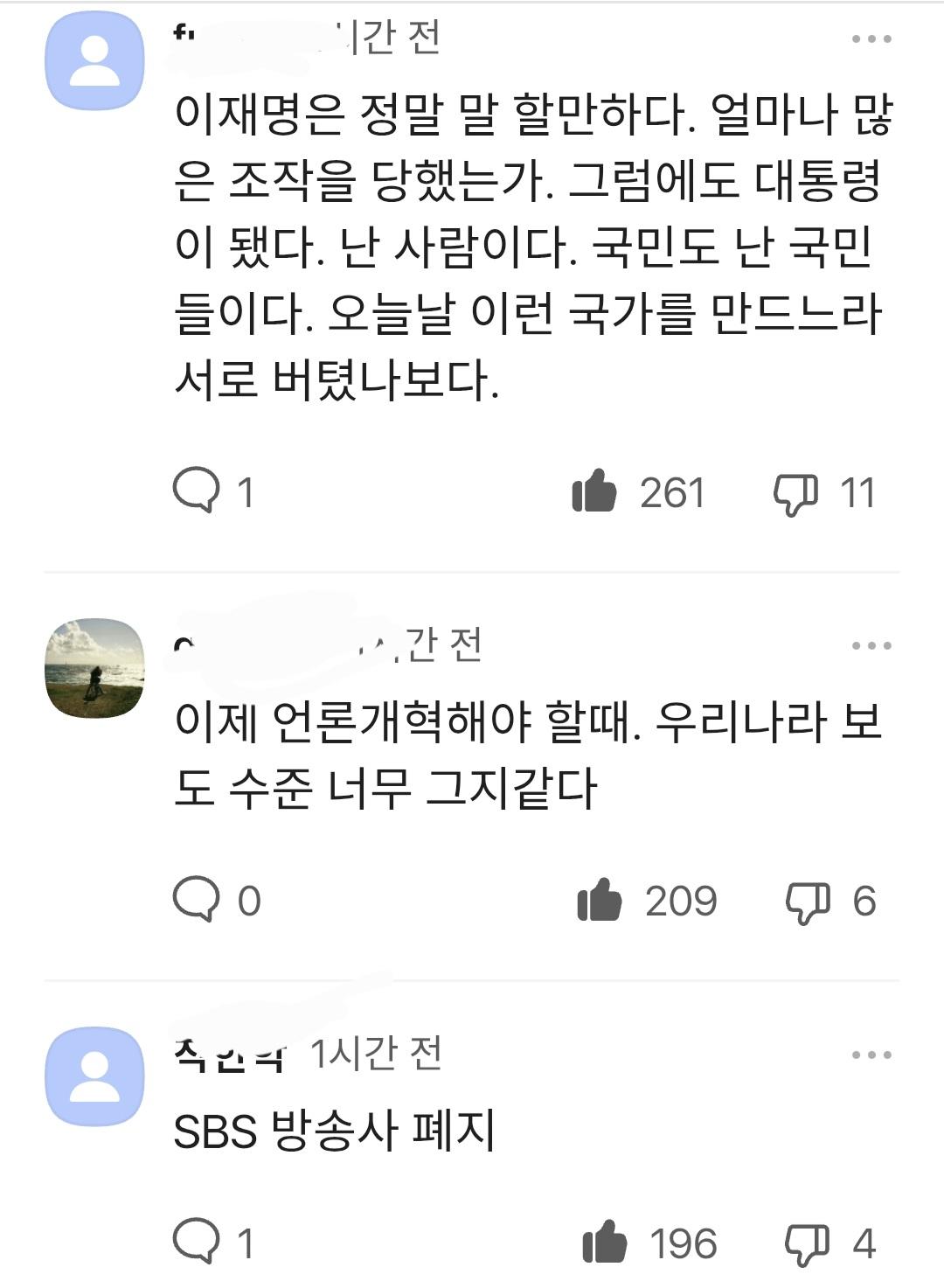
Task: Dislike the SBS 방송사 폐지 comment
Action: click(x=807, y=1243)
